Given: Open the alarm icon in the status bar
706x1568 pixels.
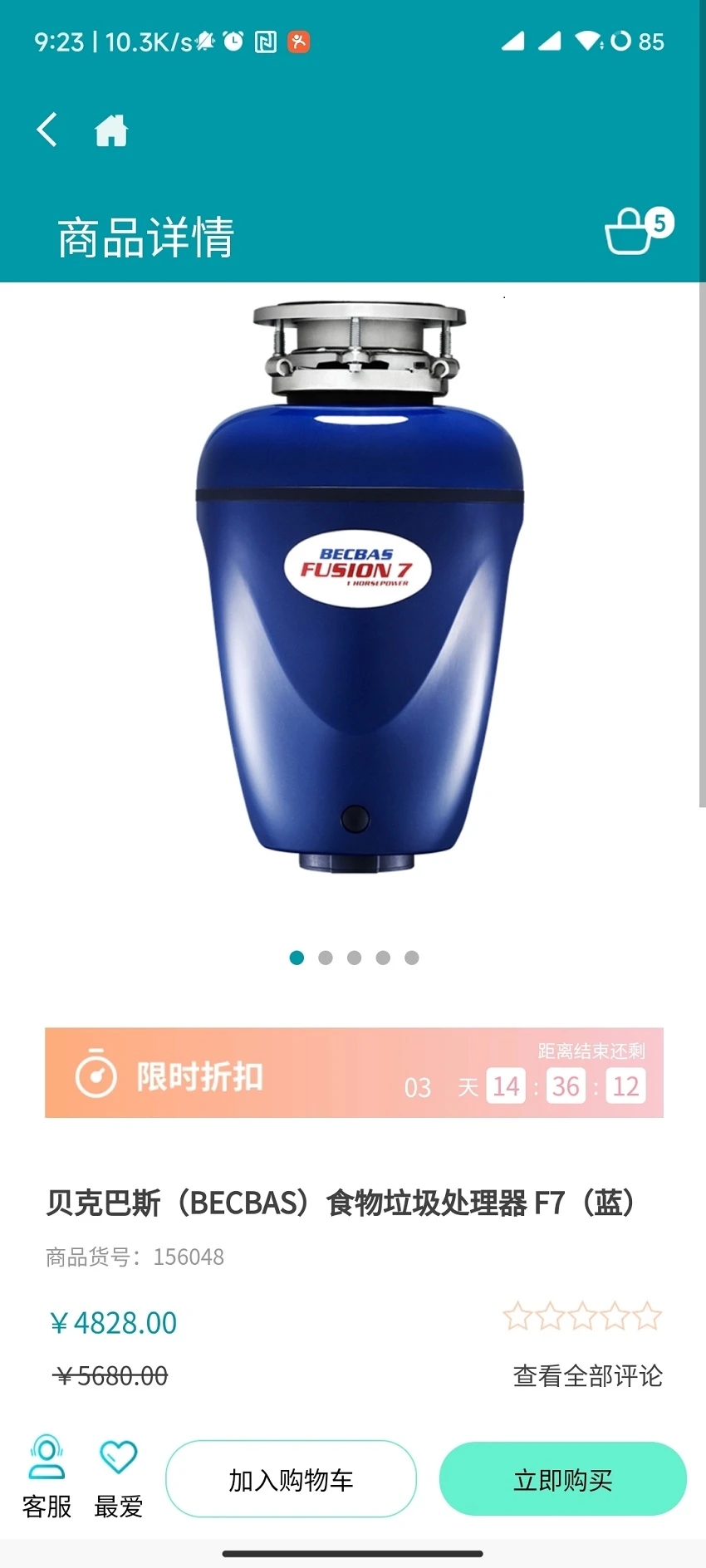Looking at the screenshot, I should [233, 40].
